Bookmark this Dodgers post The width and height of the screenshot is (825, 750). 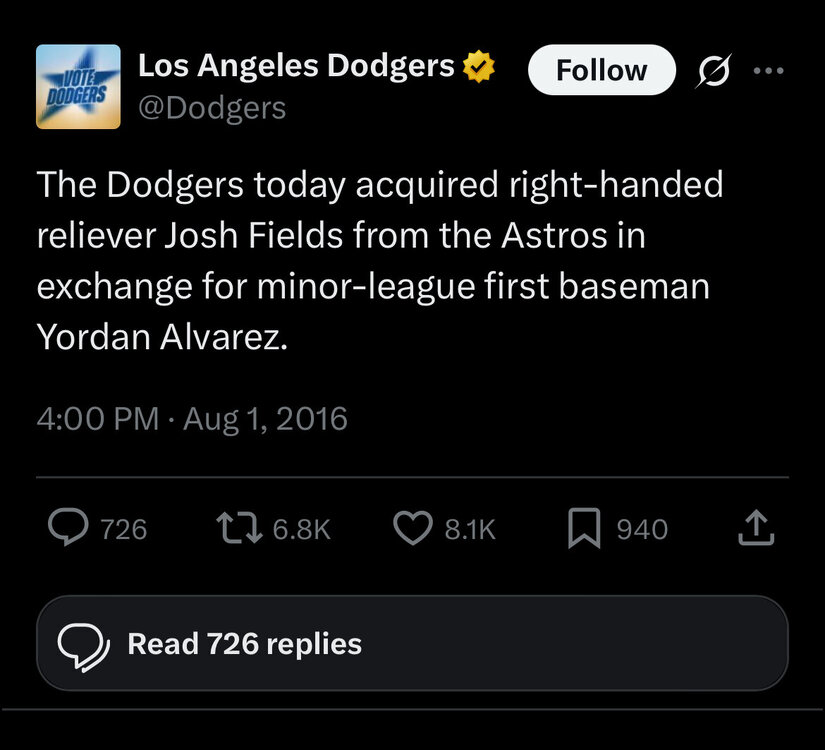[x=584, y=528]
